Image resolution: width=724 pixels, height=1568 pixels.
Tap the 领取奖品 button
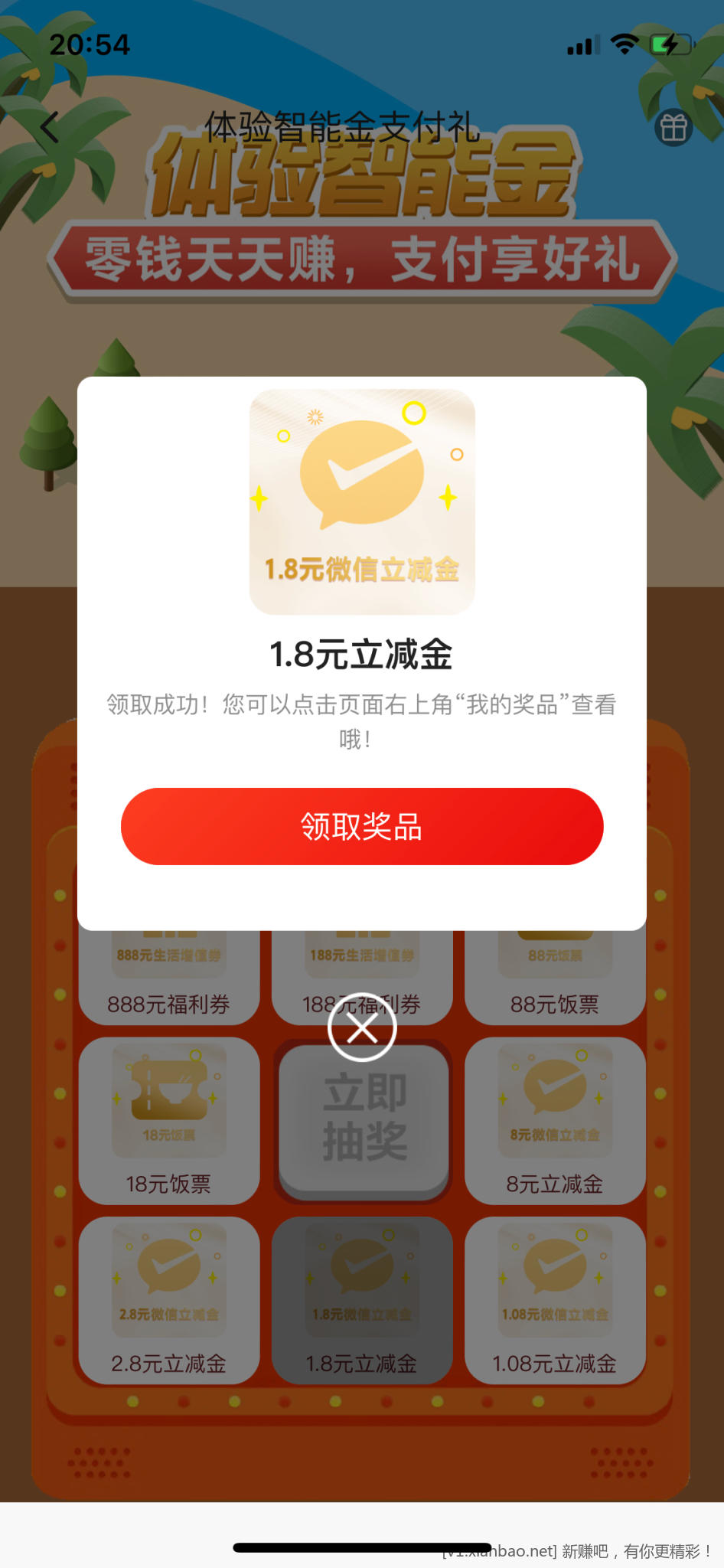pos(362,827)
